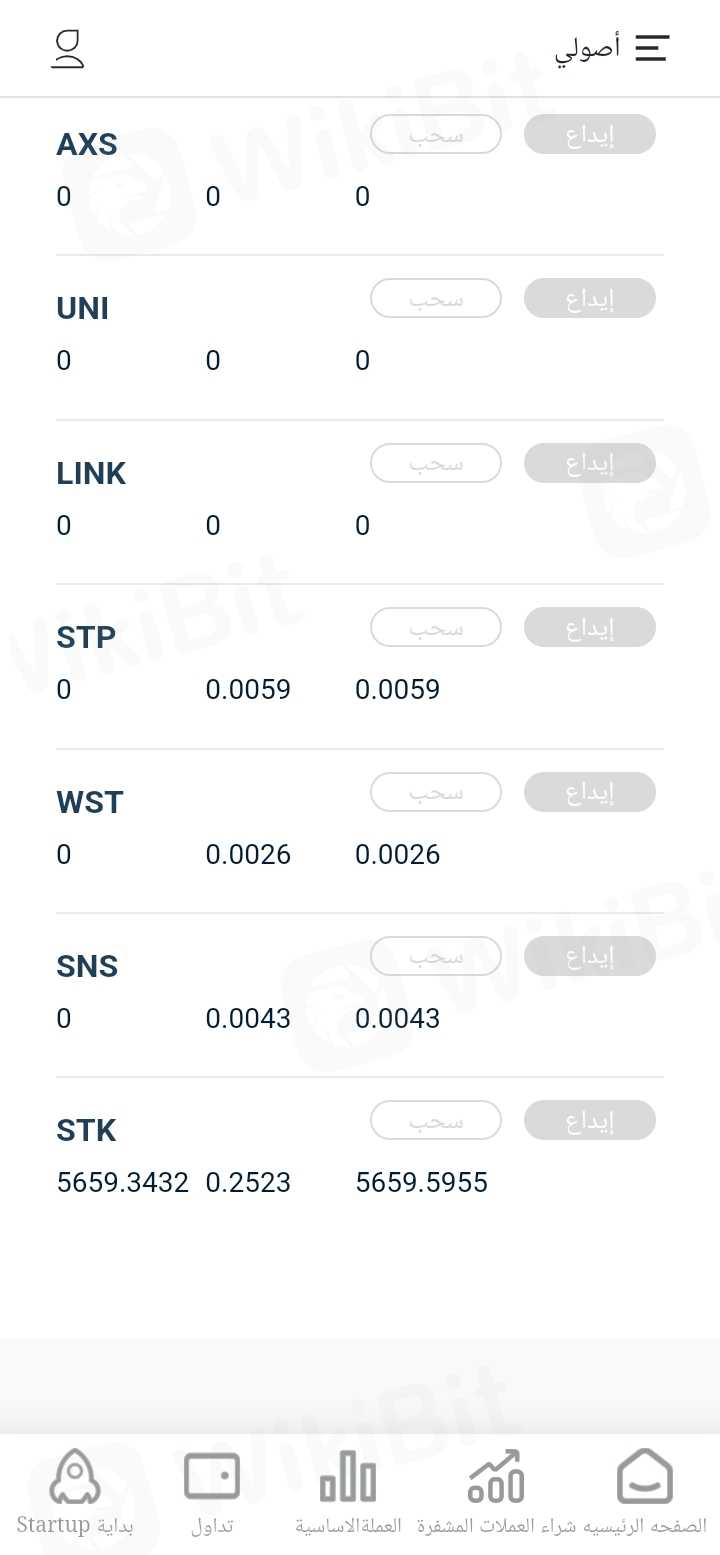Choose سحب in the STP row
Image resolution: width=720 pixels, height=1555 pixels.
point(436,628)
